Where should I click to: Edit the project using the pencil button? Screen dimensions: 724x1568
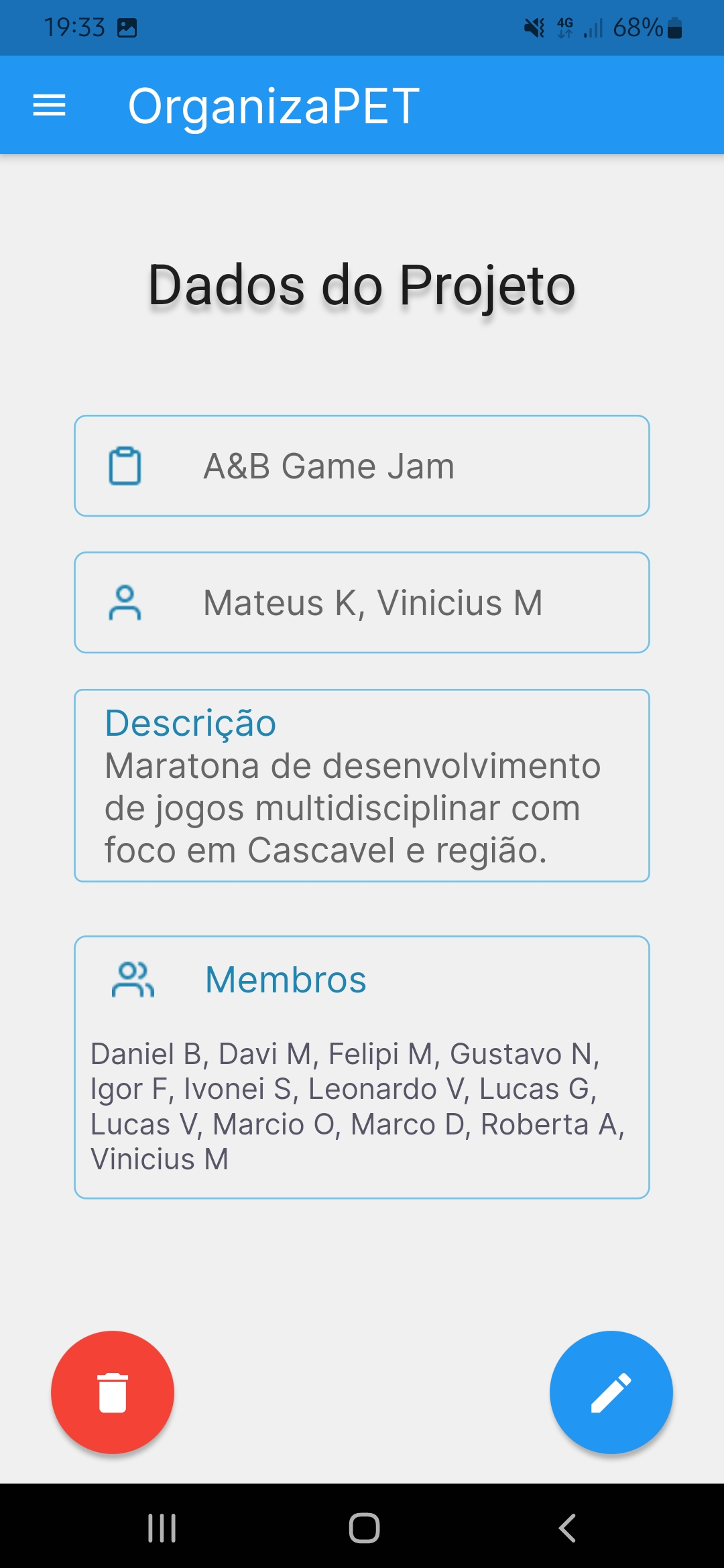point(611,1392)
